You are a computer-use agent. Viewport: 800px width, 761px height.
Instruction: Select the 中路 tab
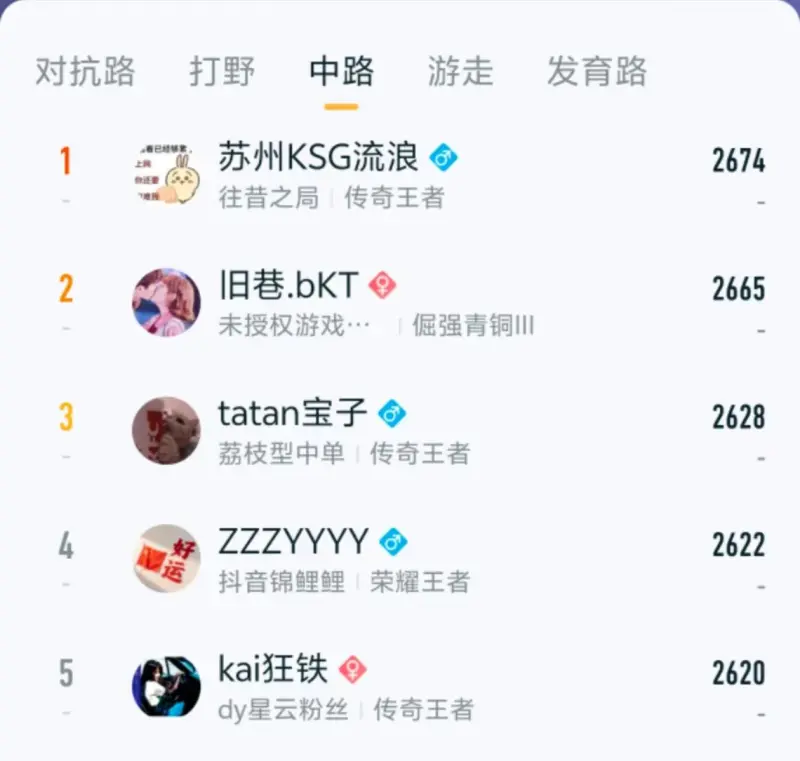tap(341, 71)
